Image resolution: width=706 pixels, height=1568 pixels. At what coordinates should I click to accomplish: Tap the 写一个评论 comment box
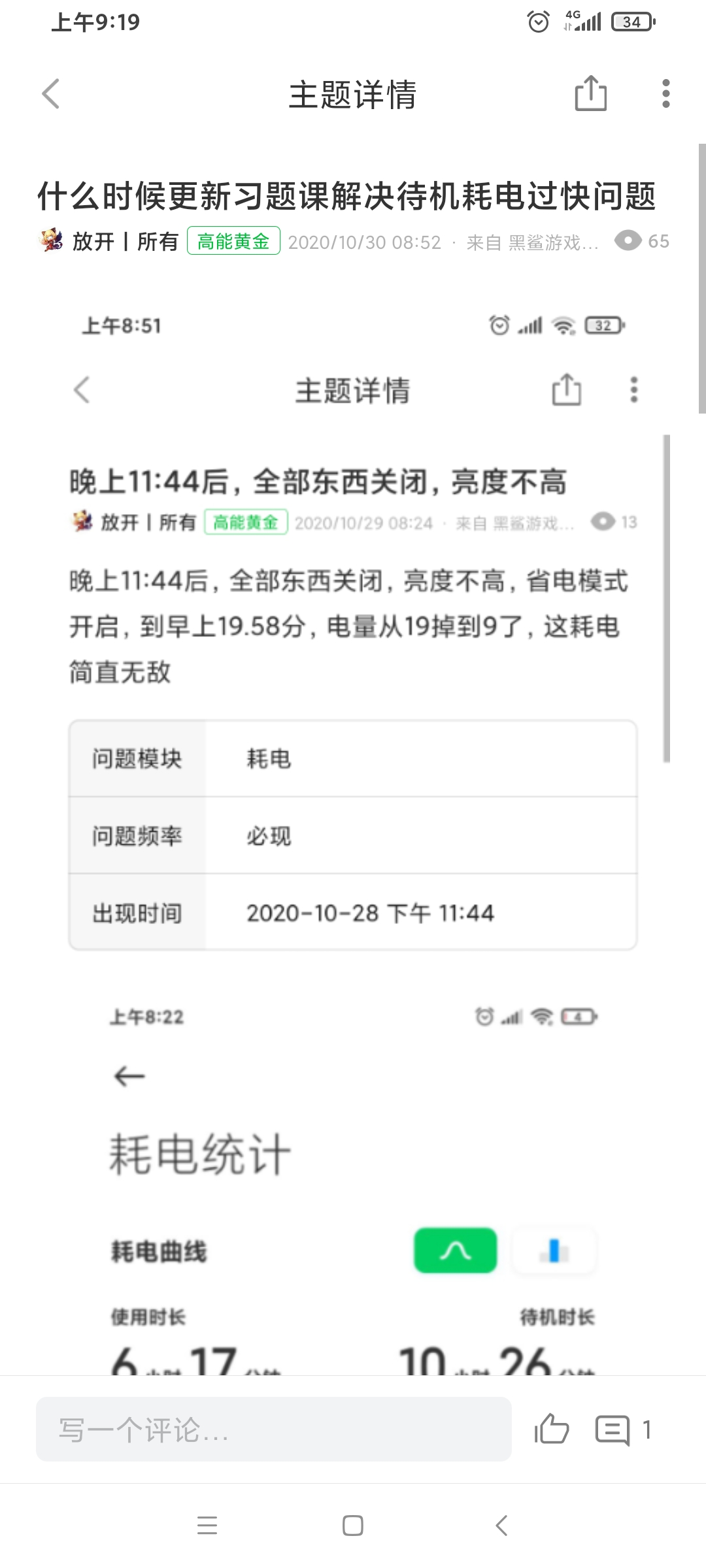point(273,1429)
